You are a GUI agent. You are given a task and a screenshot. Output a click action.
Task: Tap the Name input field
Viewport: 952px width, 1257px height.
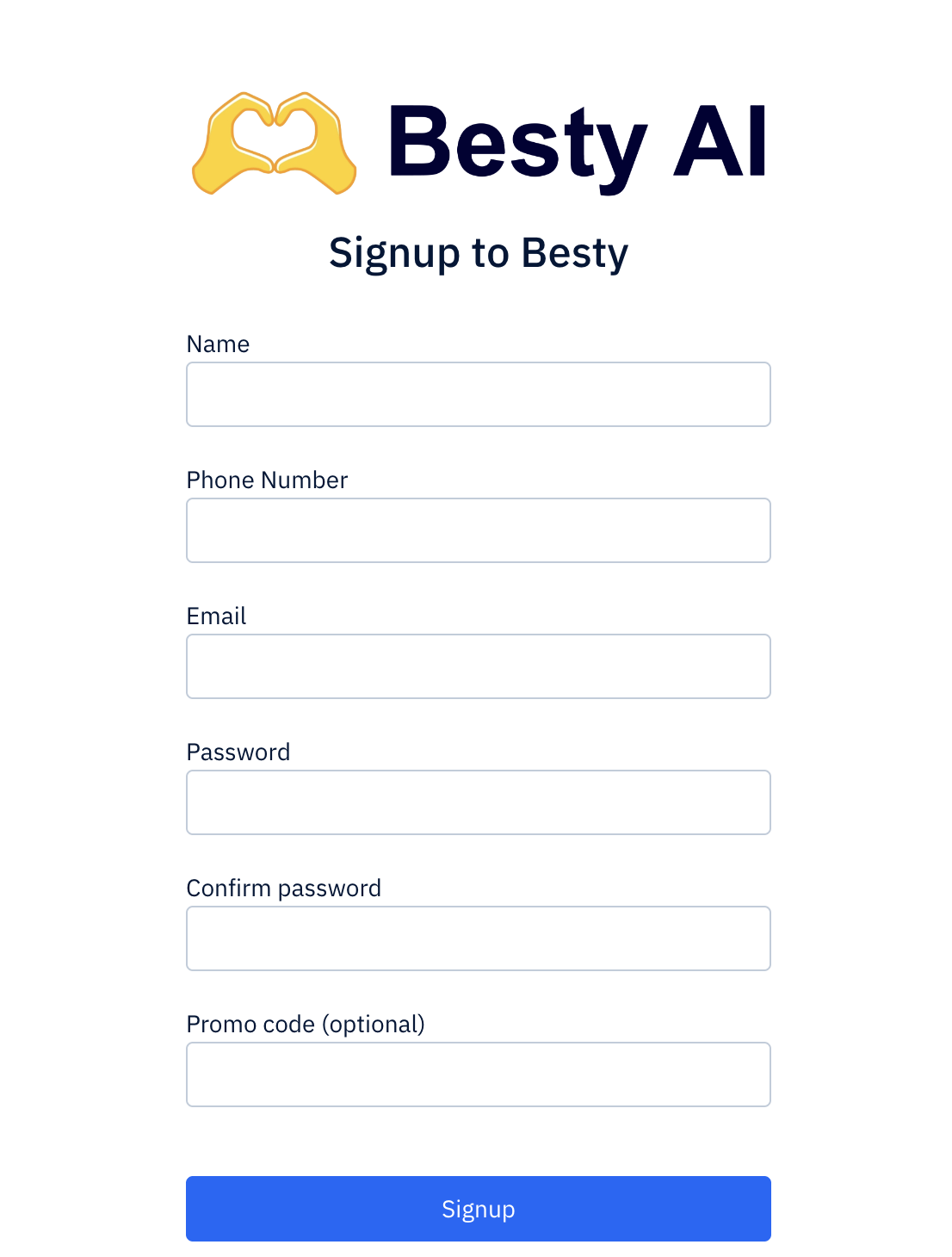point(478,394)
